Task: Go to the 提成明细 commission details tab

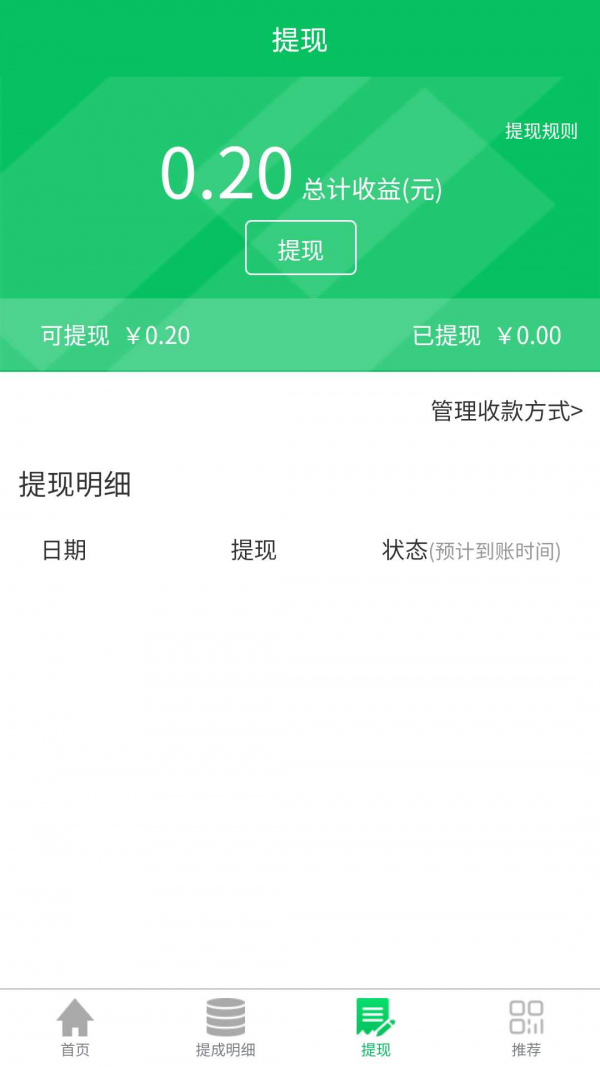Action: click(225, 1028)
